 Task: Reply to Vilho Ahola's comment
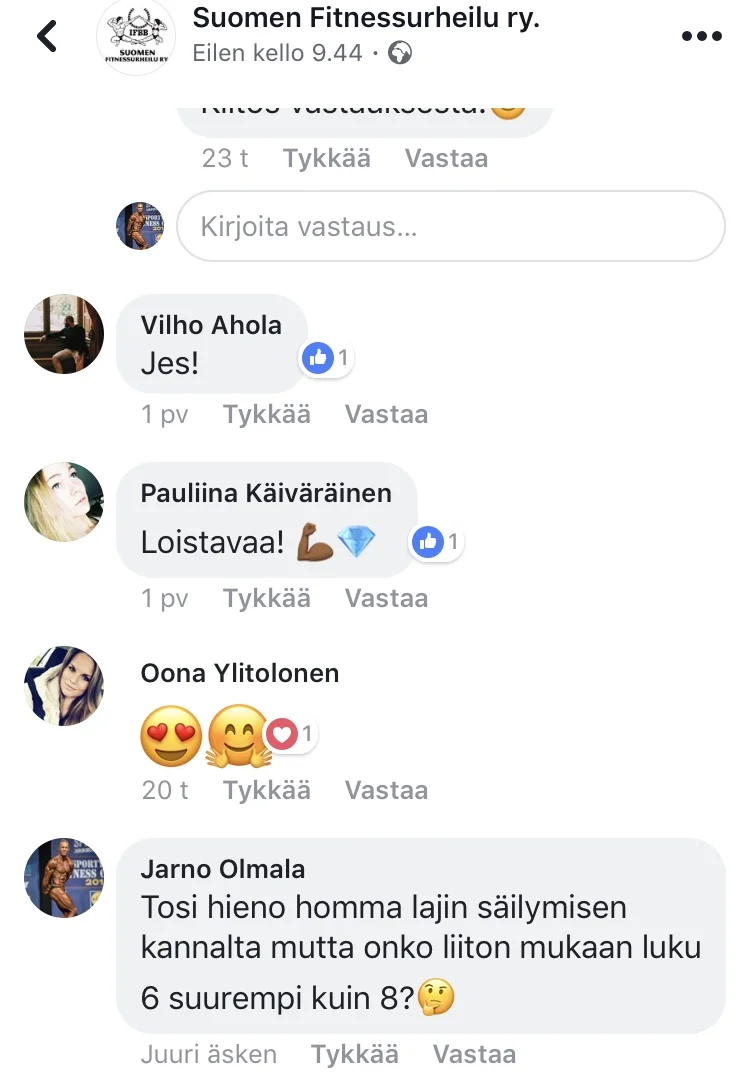[x=386, y=415]
